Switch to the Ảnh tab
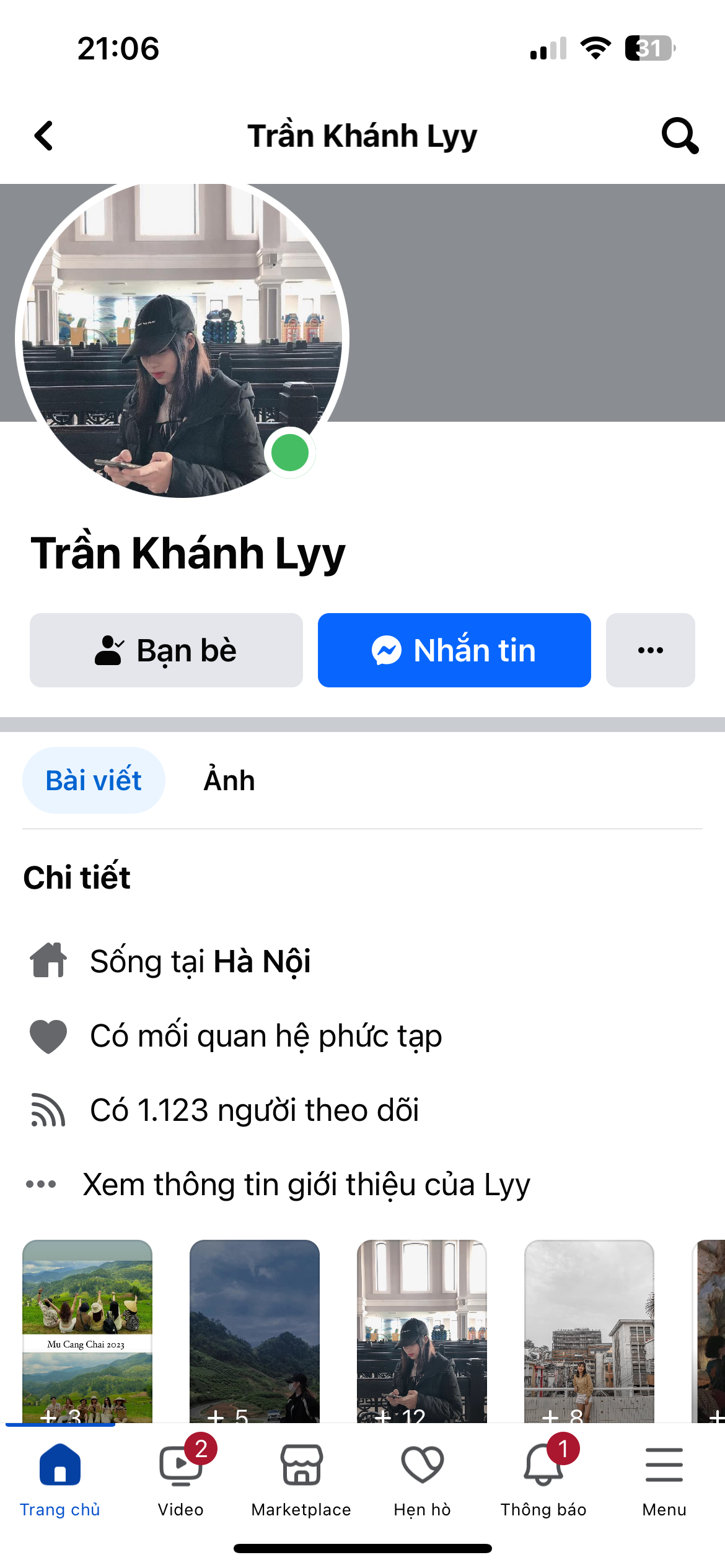 pos(229,780)
